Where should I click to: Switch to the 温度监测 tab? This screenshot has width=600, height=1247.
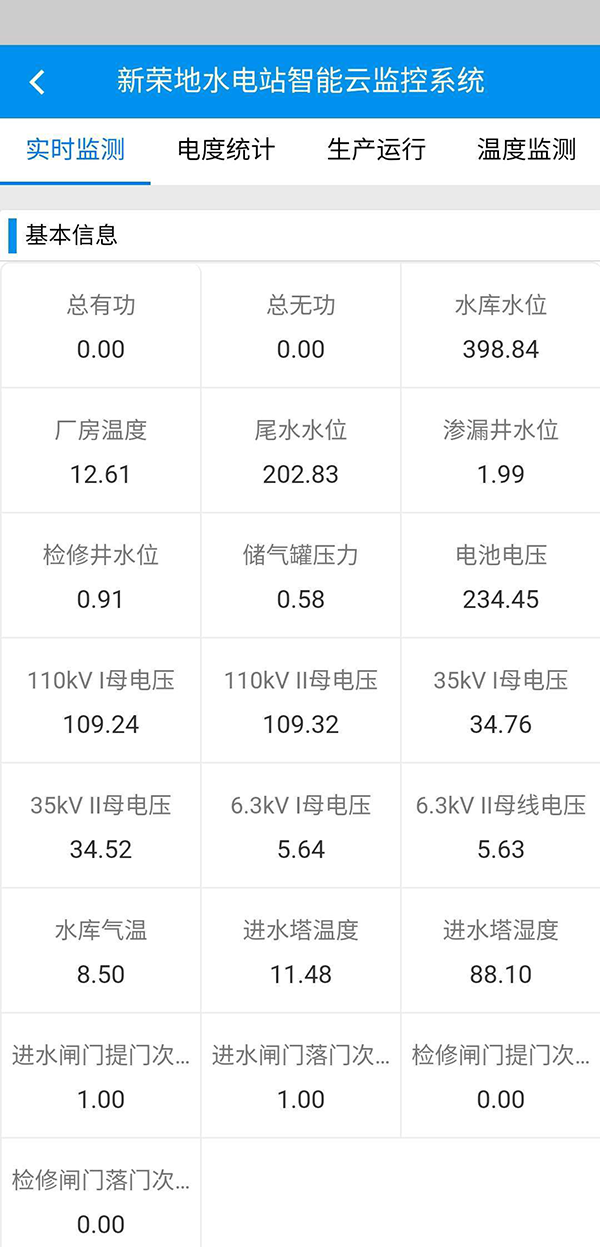point(527,150)
